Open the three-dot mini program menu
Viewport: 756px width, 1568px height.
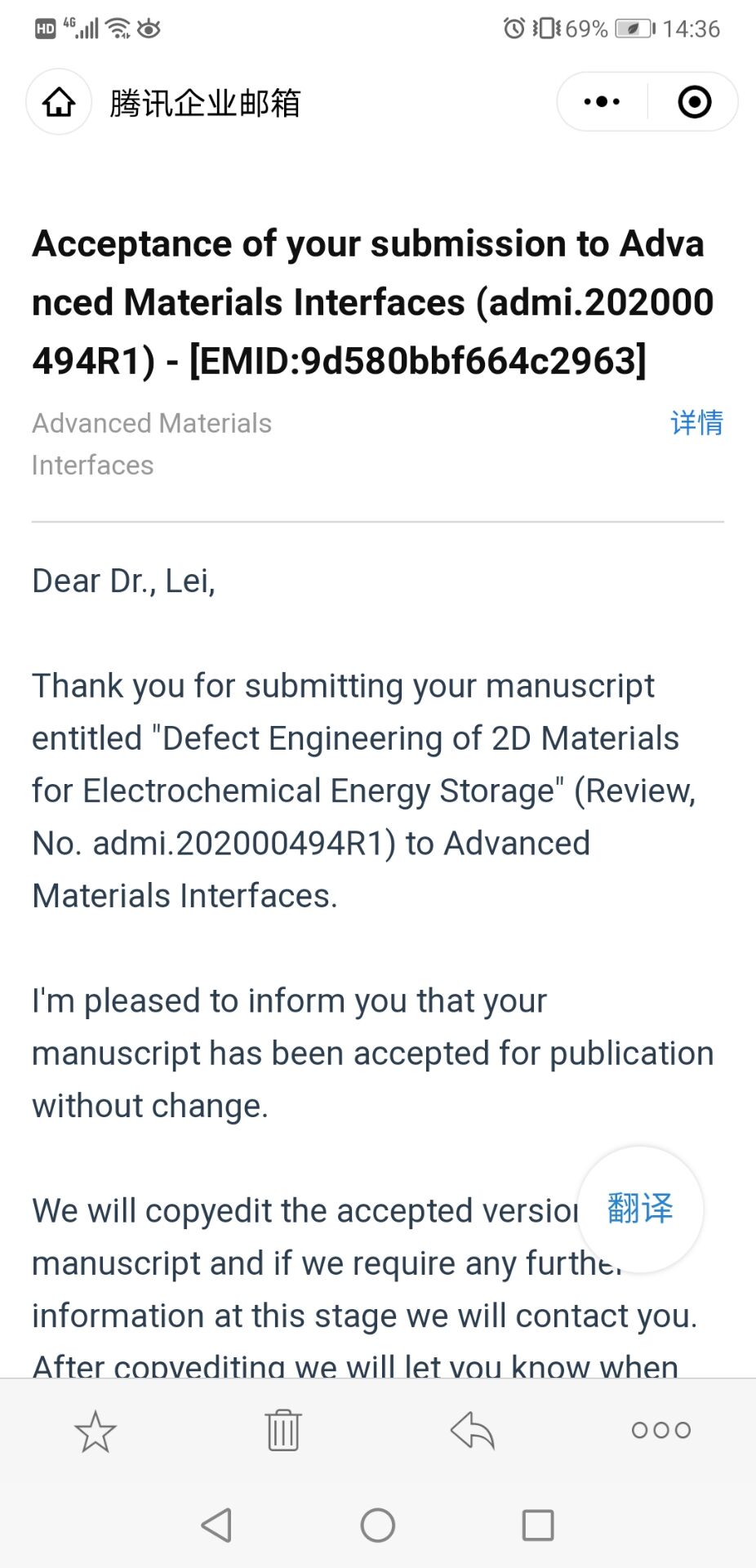pyautogui.click(x=603, y=102)
